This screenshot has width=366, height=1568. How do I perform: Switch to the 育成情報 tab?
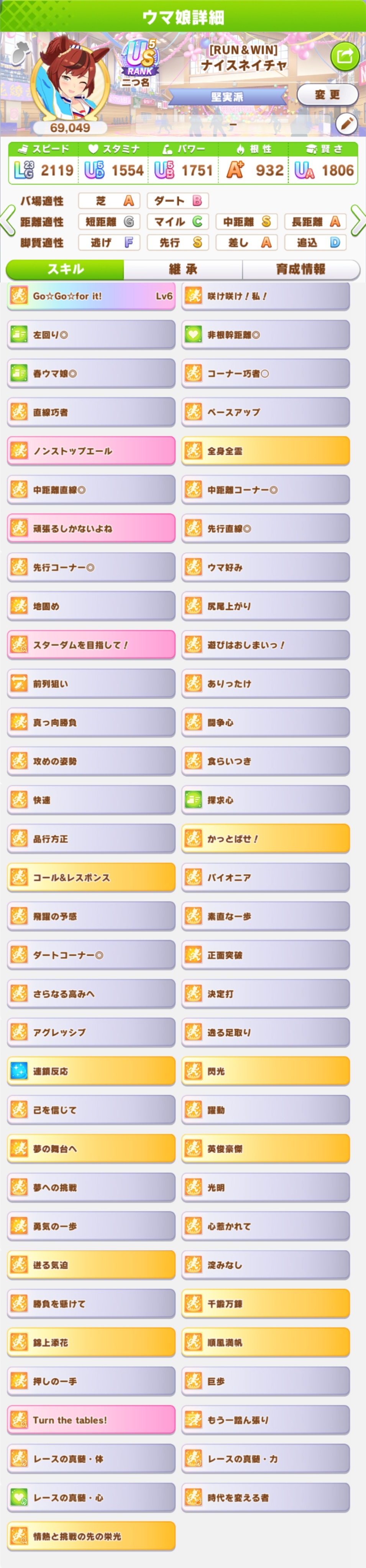point(301,269)
